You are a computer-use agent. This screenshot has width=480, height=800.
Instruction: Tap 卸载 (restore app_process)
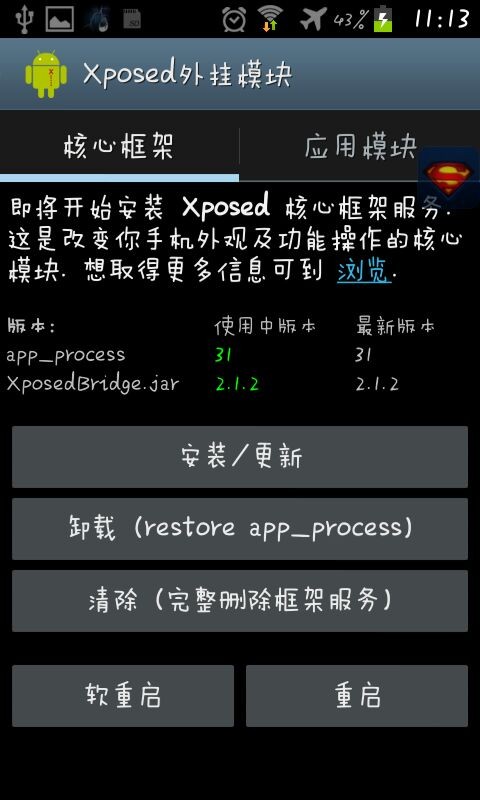coord(240,529)
